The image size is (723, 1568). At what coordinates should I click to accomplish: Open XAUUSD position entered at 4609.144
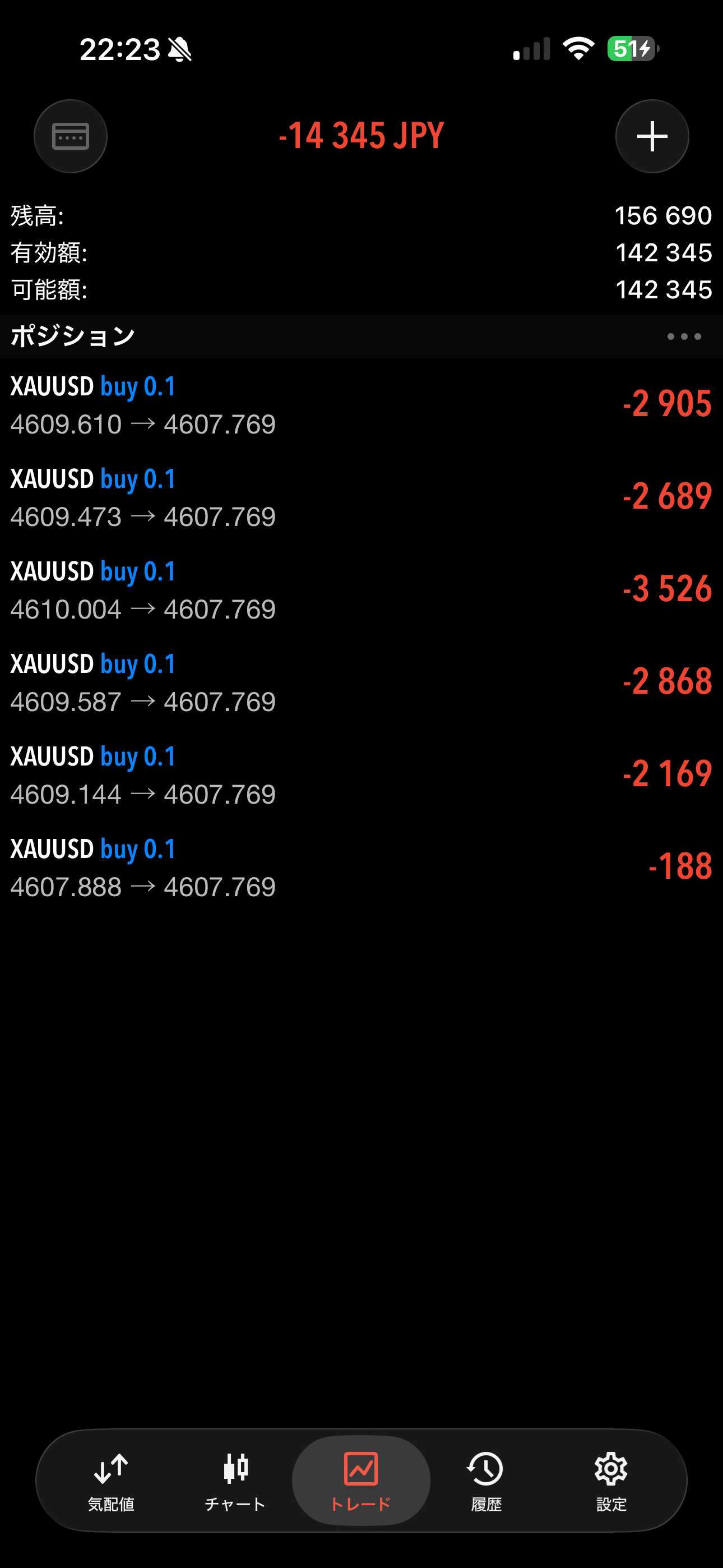tap(361, 775)
